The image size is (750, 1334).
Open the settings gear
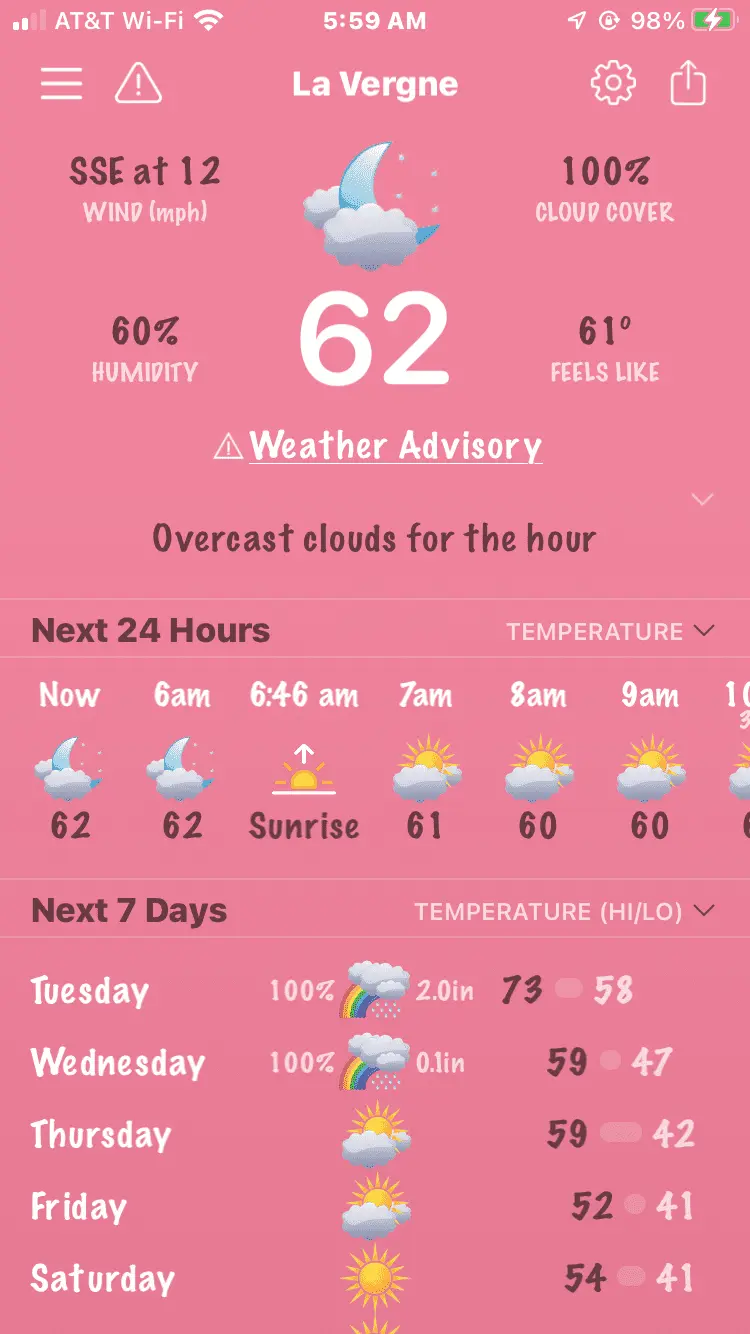(x=613, y=84)
